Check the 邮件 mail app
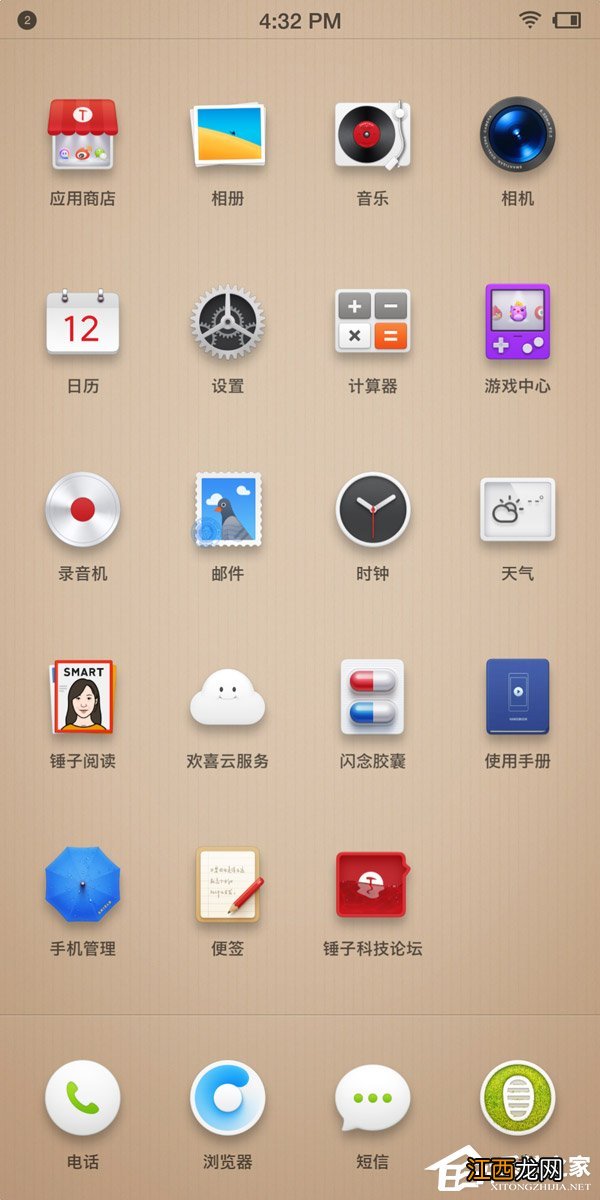This screenshot has width=600, height=1200. [227, 510]
